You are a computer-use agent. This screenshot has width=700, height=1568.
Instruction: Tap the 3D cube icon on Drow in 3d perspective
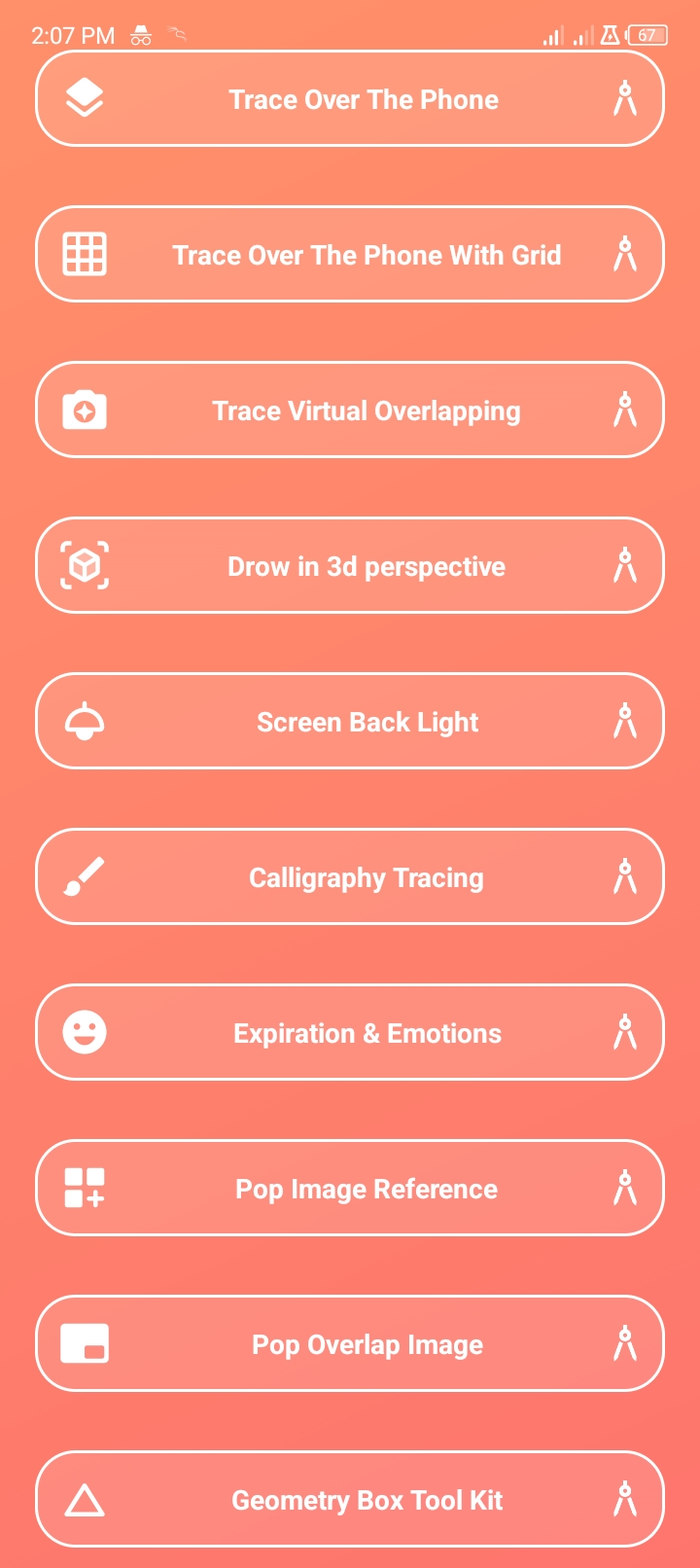[86, 565]
